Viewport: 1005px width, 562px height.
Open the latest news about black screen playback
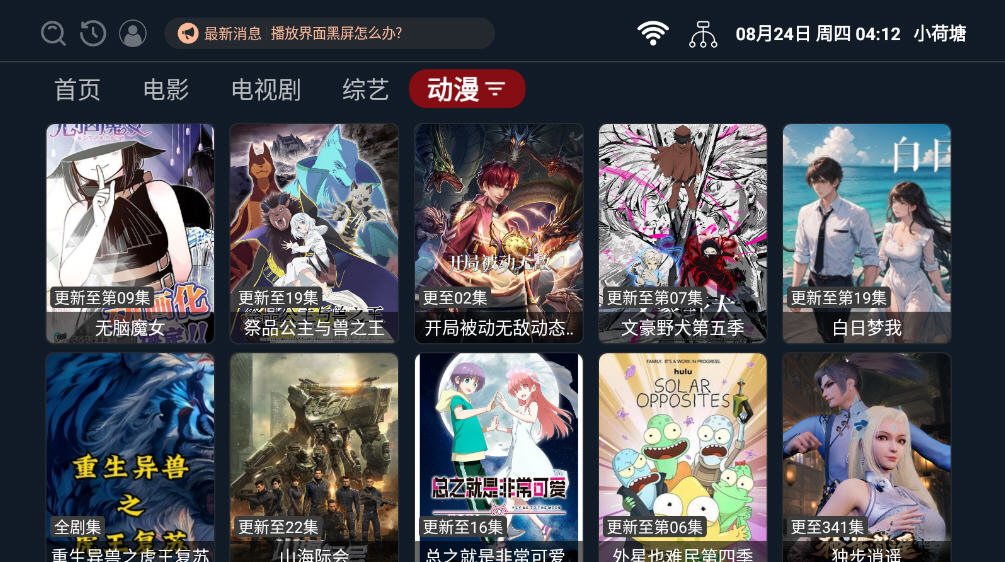330,33
